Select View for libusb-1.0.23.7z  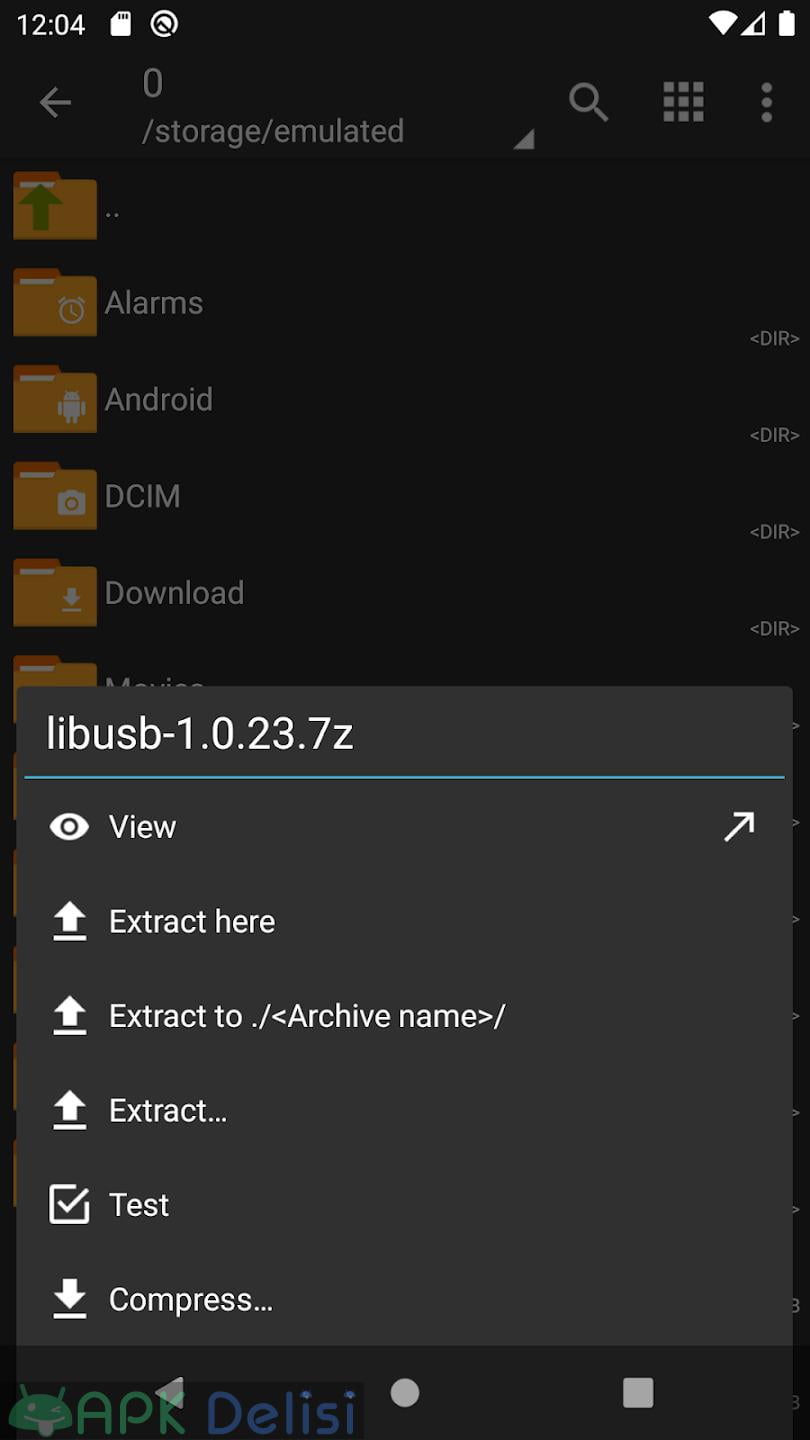404,827
